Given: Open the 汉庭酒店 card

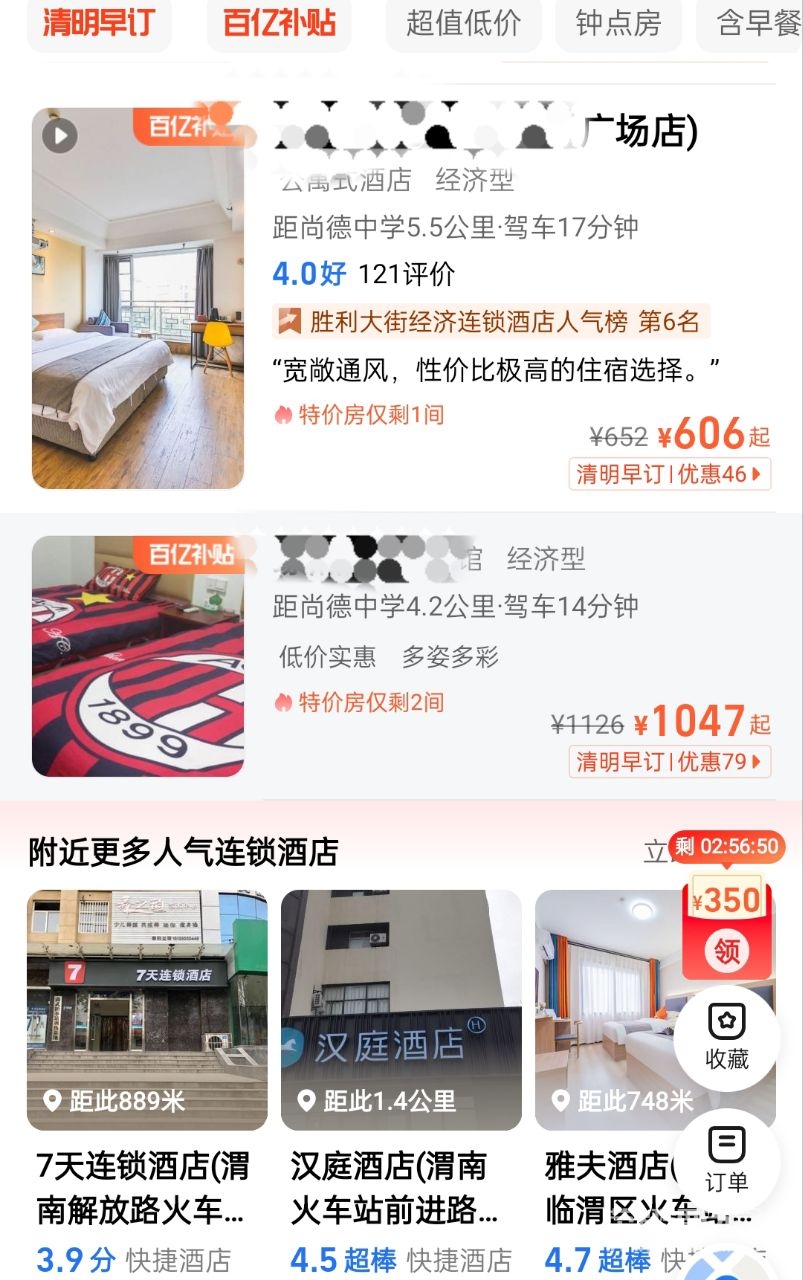Looking at the screenshot, I should [x=401, y=1080].
